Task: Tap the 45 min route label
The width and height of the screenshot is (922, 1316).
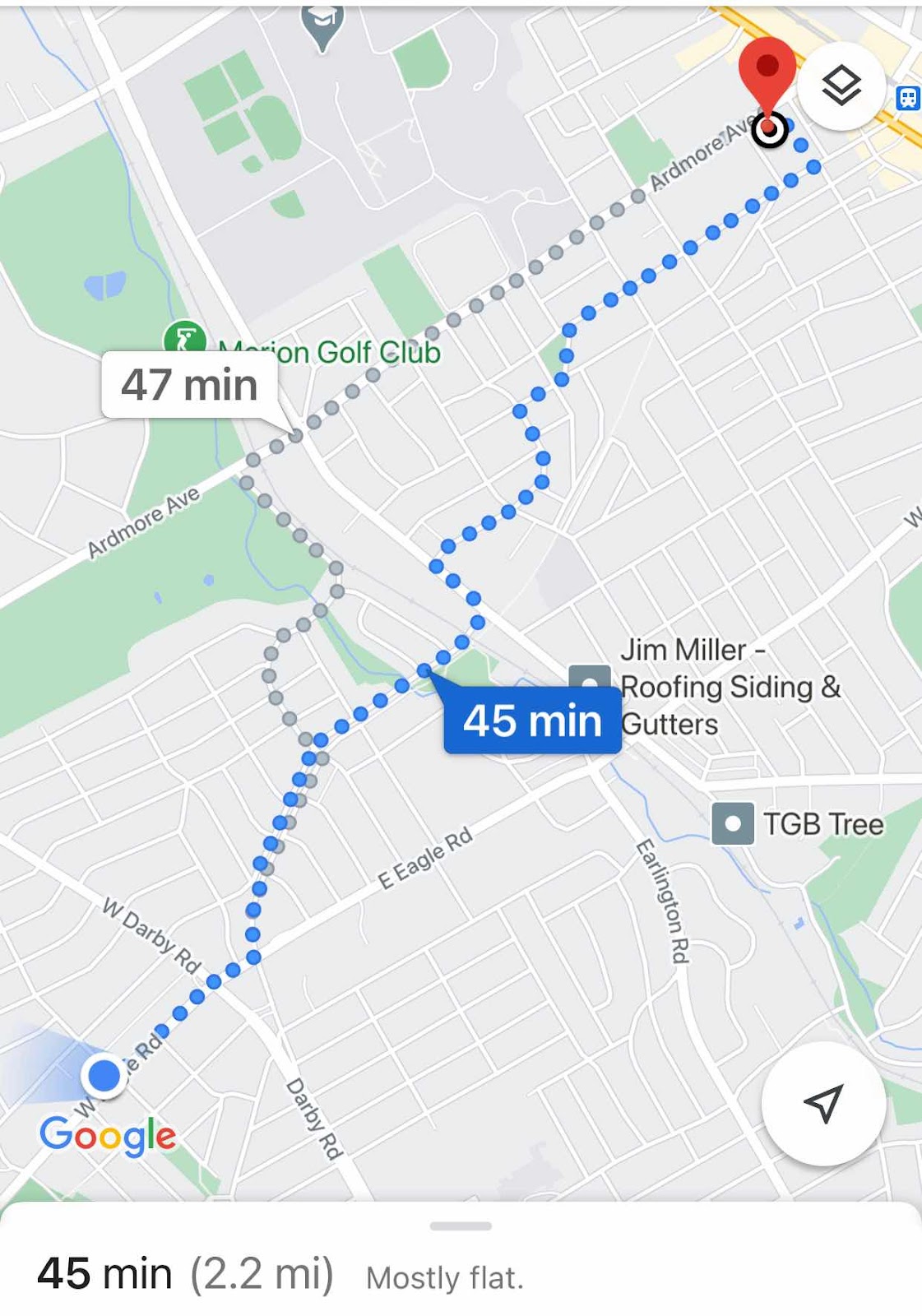Action: click(532, 721)
